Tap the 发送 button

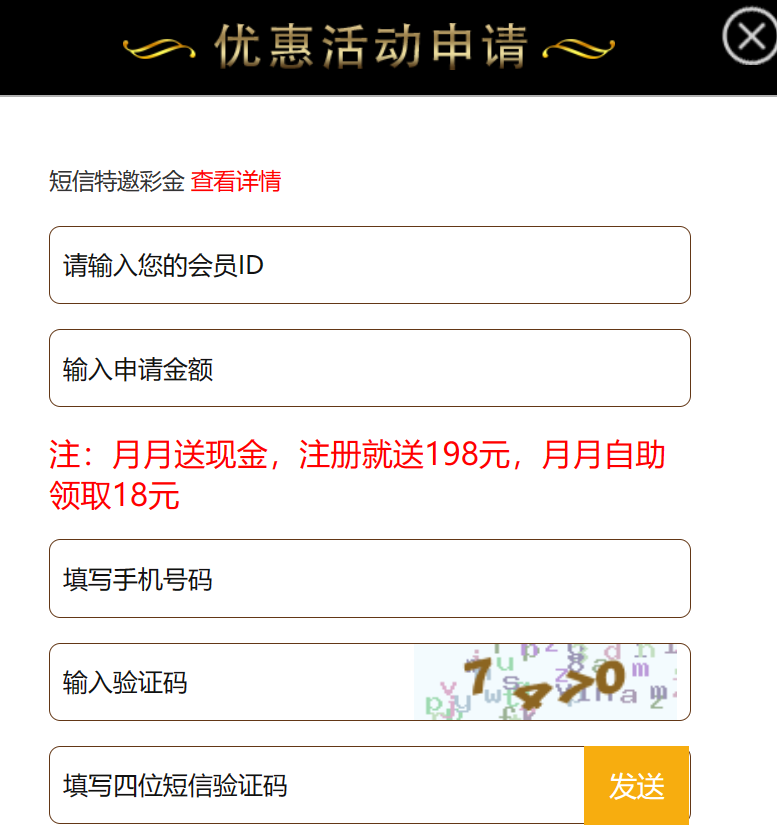click(x=636, y=785)
